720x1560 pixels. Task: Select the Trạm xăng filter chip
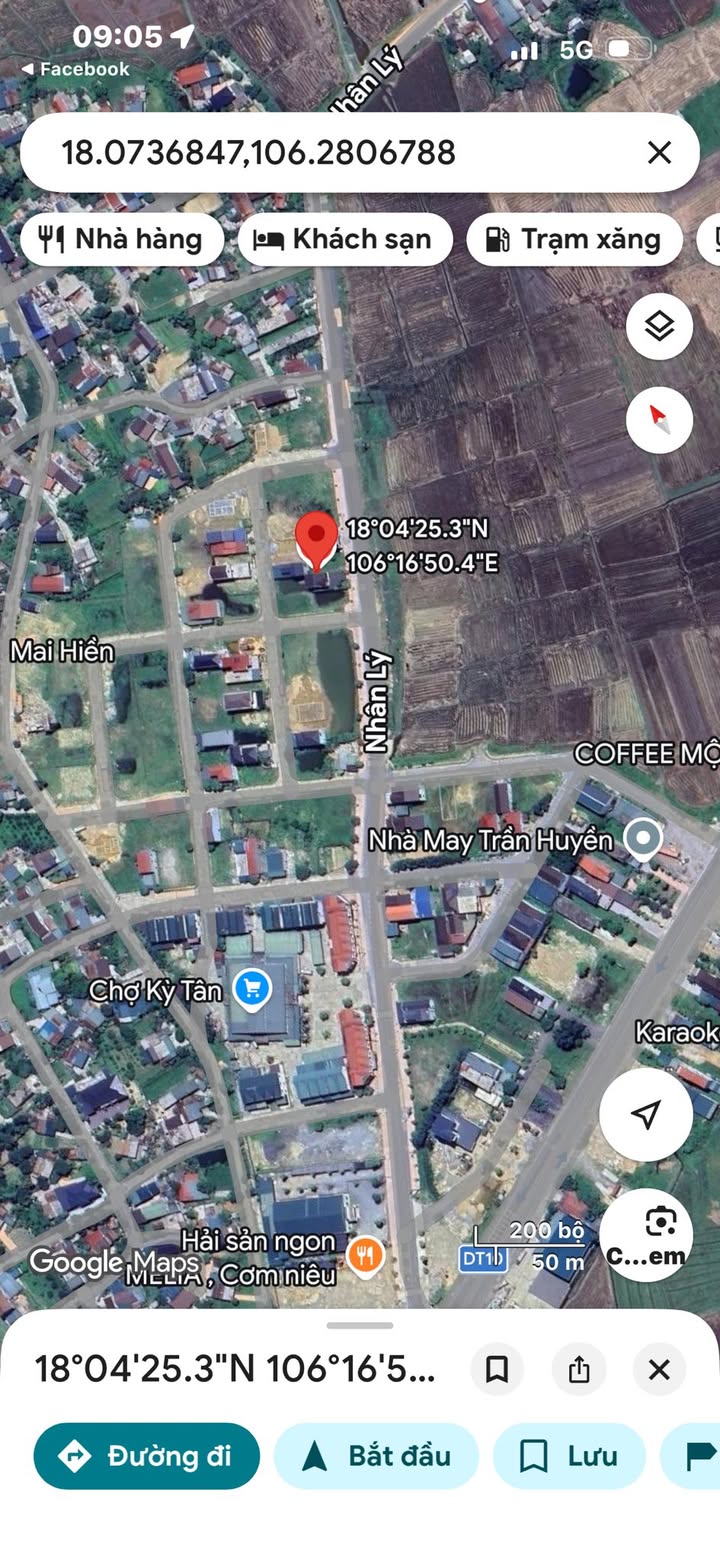coord(574,240)
